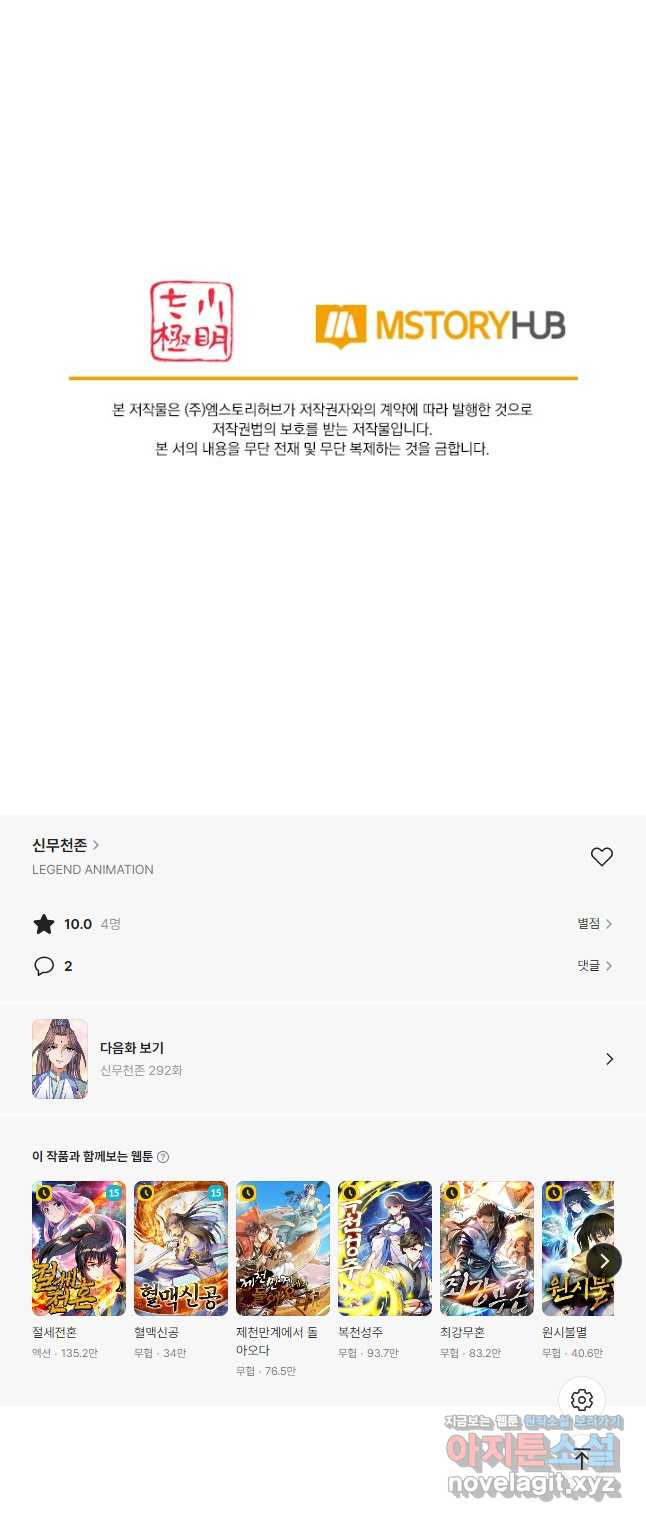Open the 혈맥신공 webtoon card
The image size is (646, 1522).
(181, 1249)
